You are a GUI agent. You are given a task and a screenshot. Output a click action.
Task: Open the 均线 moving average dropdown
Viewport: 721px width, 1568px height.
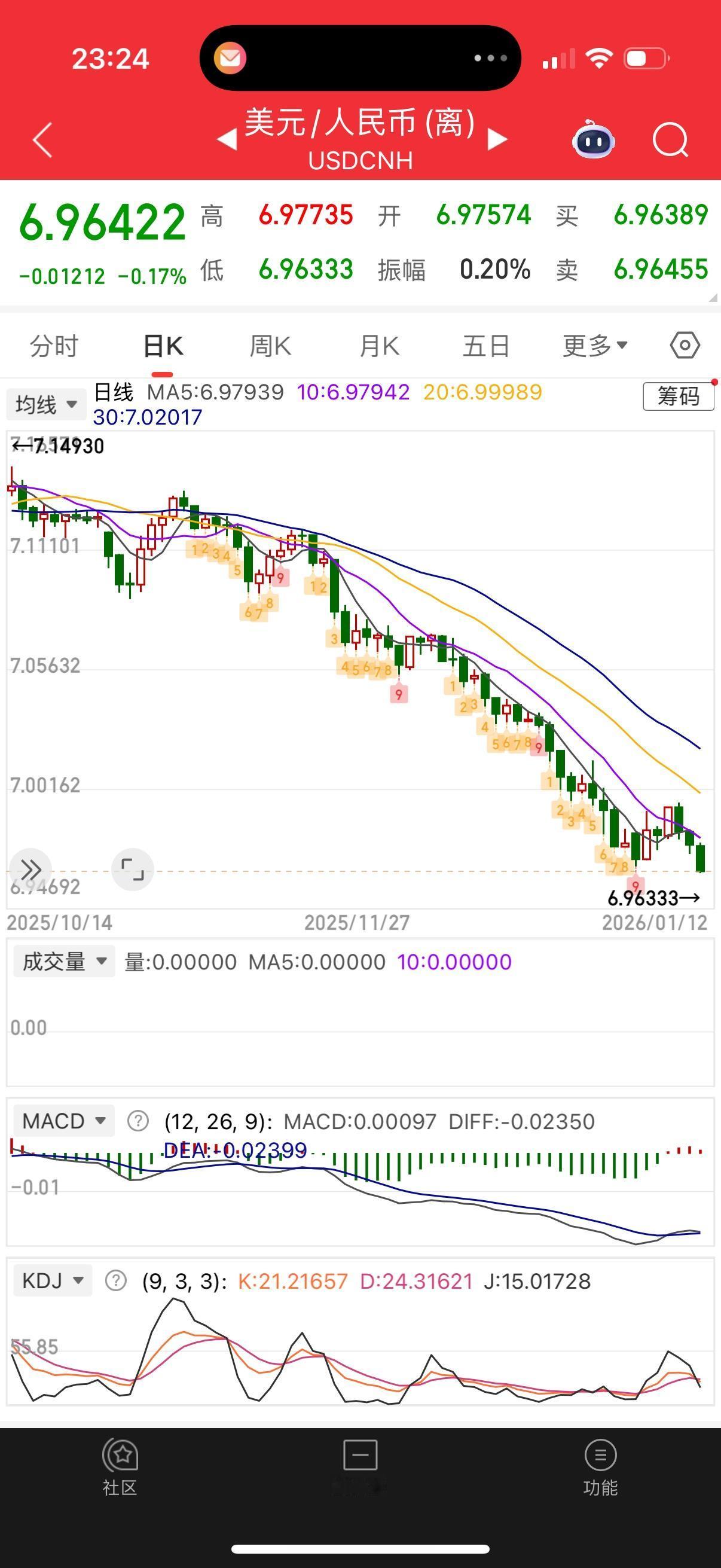click(45, 404)
